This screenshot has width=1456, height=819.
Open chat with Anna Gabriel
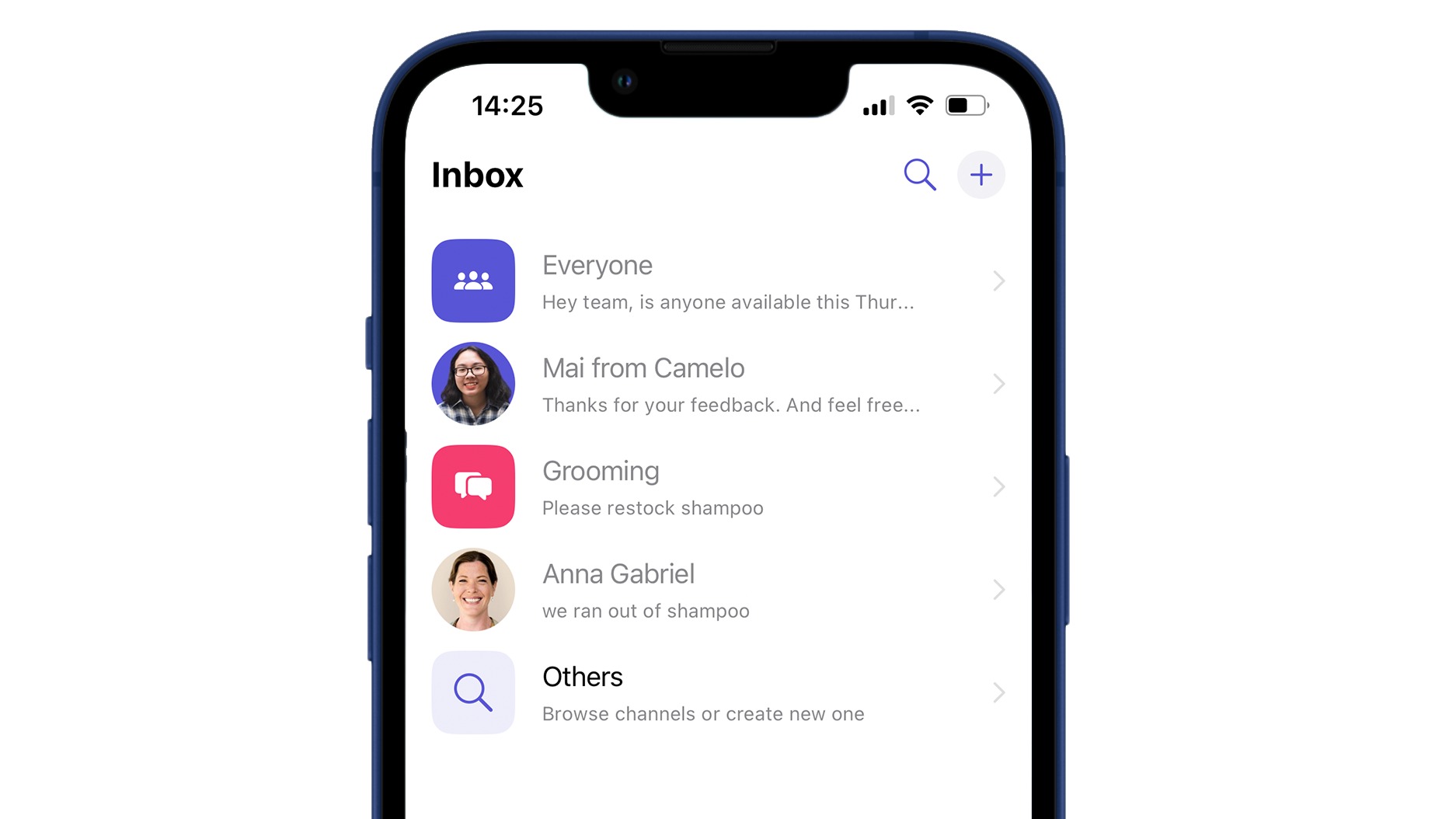tap(718, 591)
